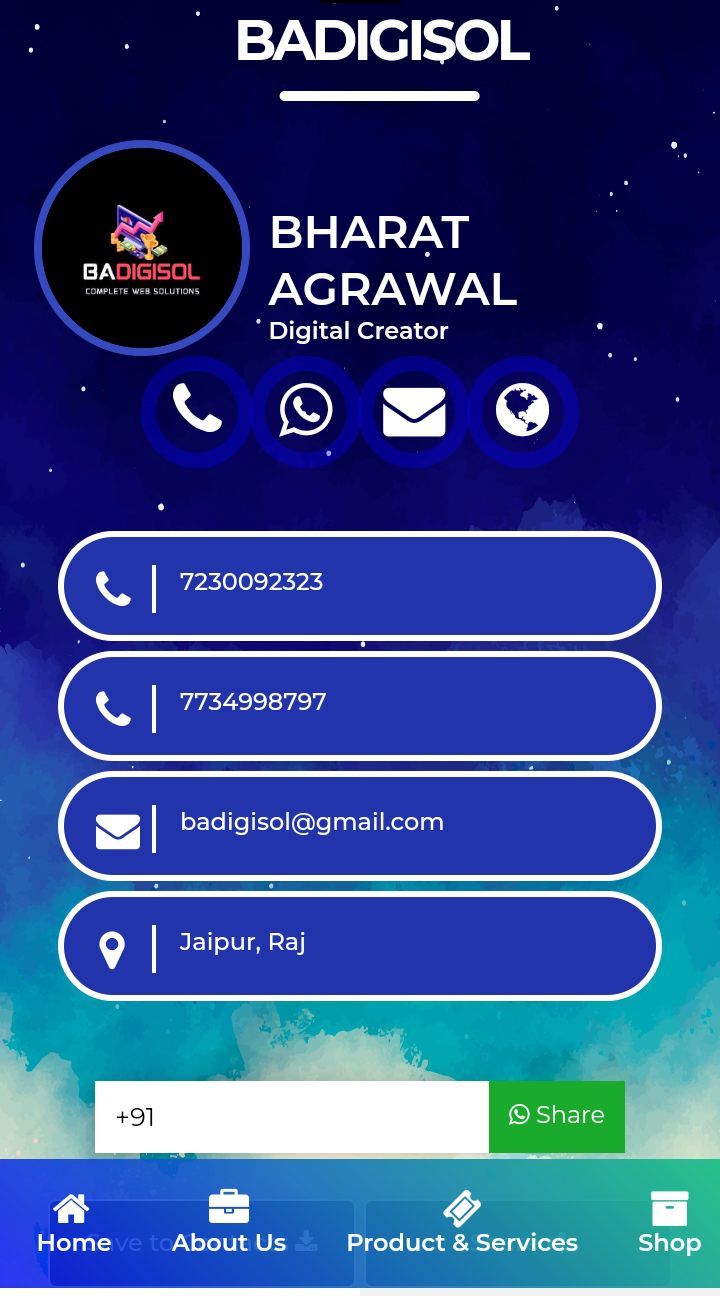Tap the round phone call icon

click(197, 410)
